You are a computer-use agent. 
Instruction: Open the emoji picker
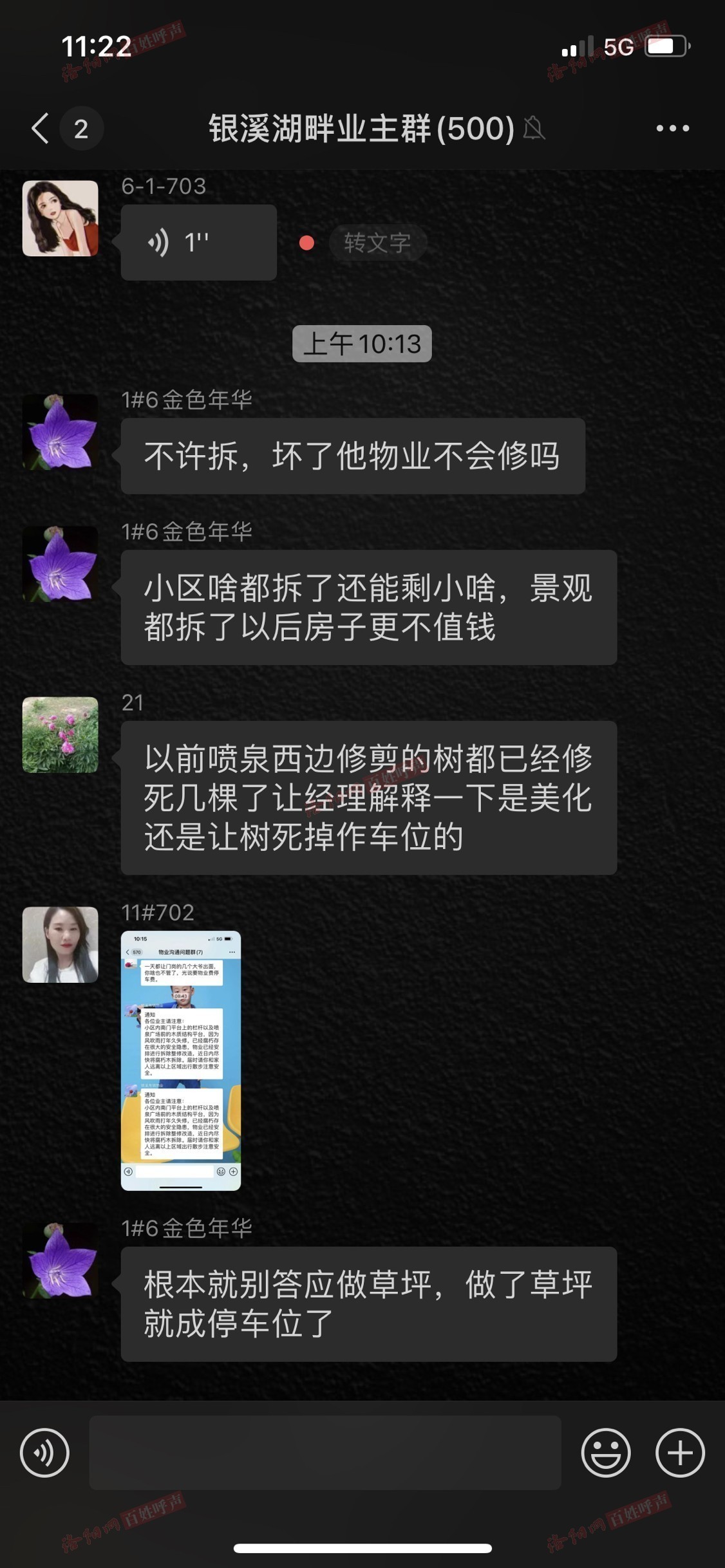[x=605, y=1453]
